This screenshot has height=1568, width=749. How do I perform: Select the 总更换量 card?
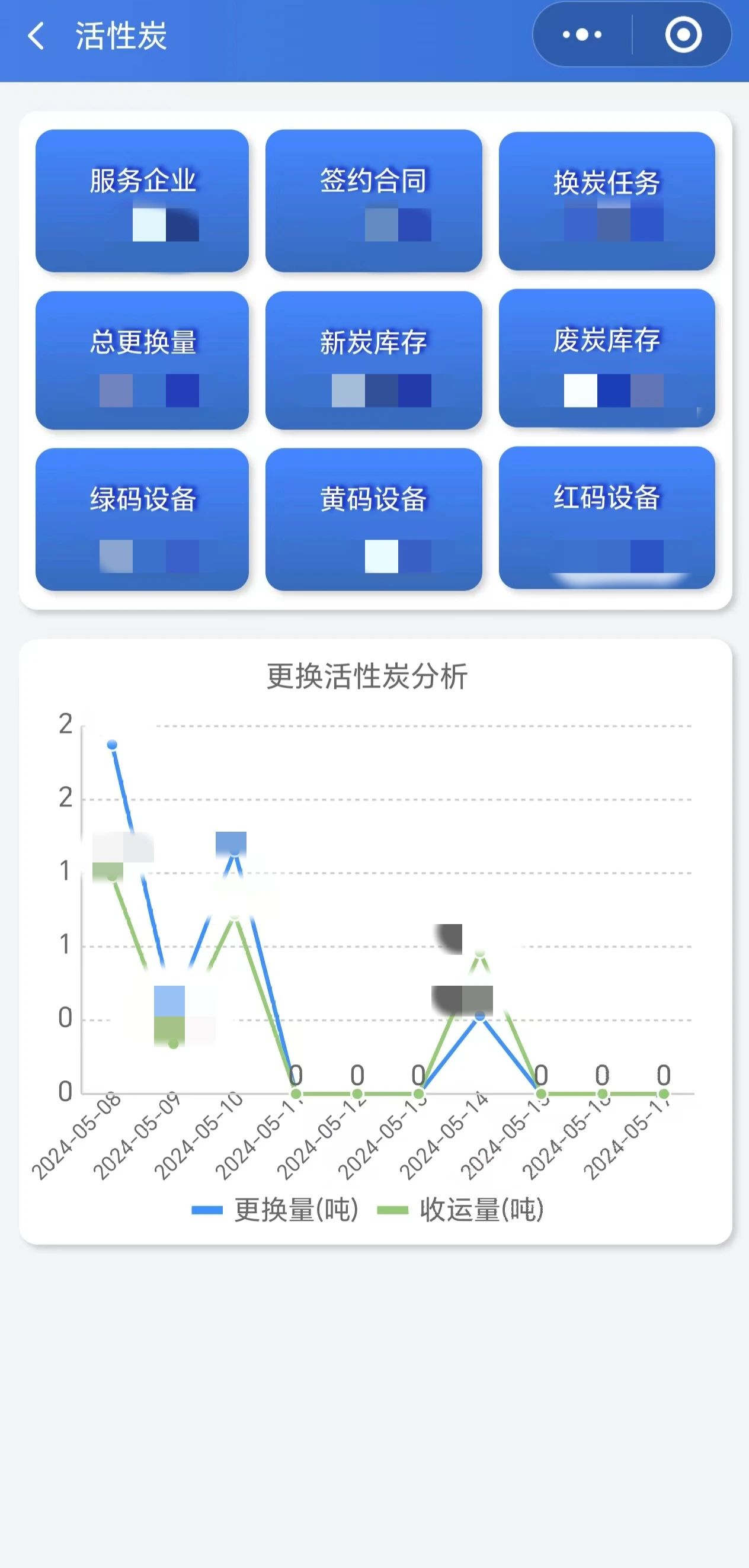142,360
